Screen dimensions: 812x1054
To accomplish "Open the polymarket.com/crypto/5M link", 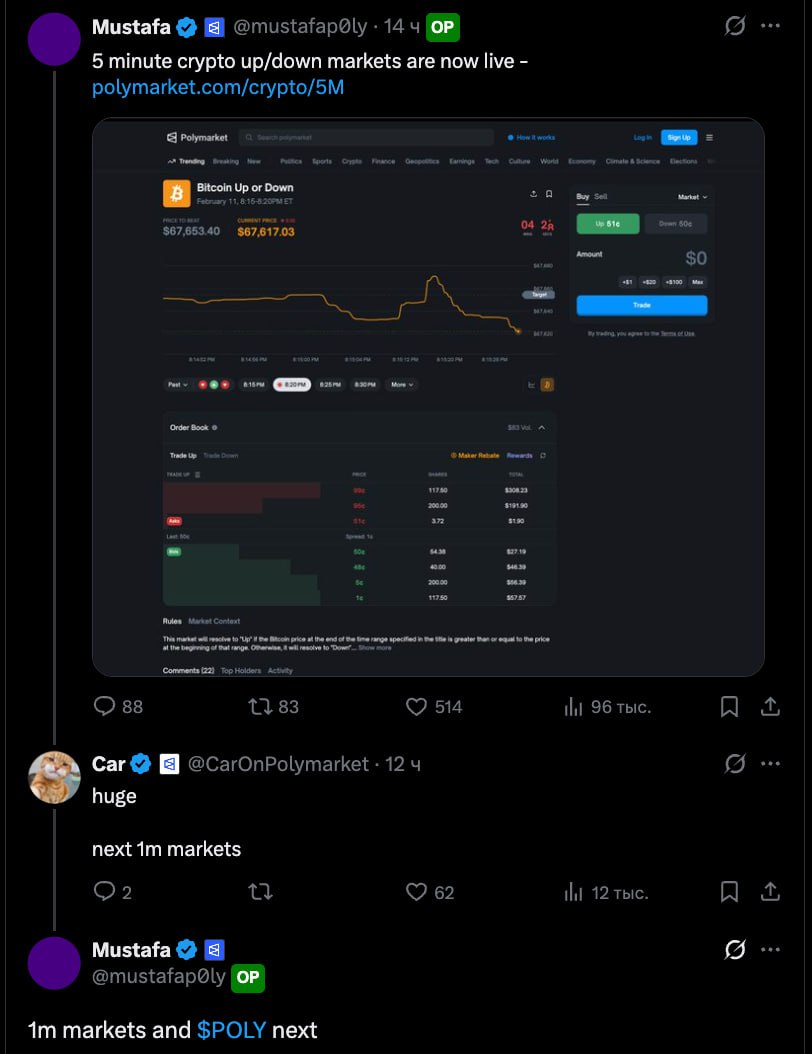I will pyautogui.click(x=217, y=88).
